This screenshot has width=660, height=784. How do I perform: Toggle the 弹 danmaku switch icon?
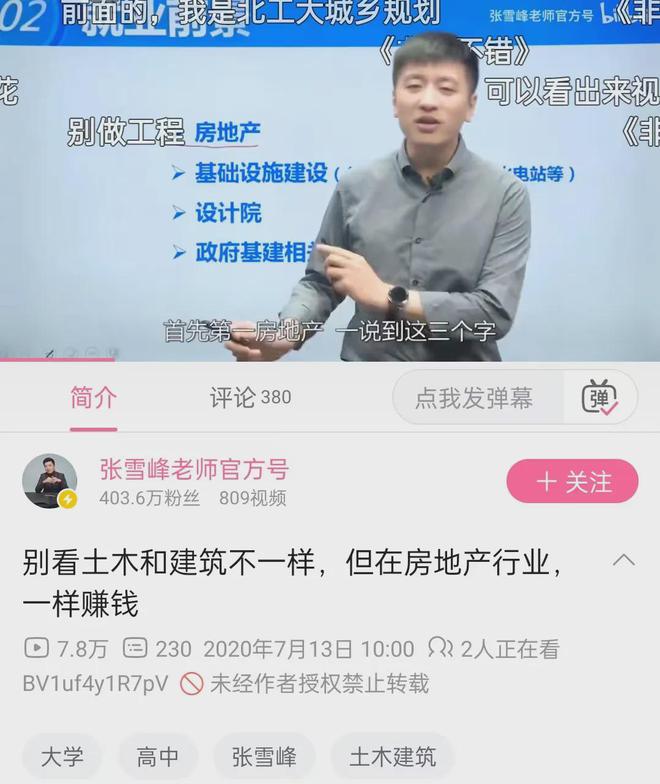[x=600, y=398]
